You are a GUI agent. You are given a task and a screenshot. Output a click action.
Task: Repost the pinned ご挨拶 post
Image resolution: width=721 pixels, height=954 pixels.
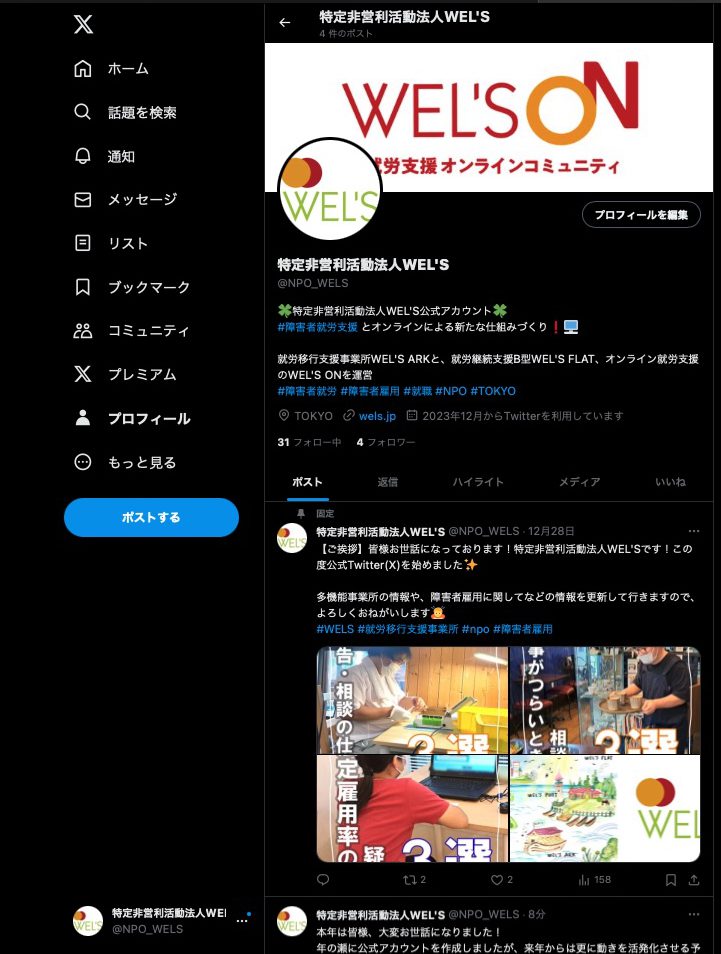coord(412,880)
